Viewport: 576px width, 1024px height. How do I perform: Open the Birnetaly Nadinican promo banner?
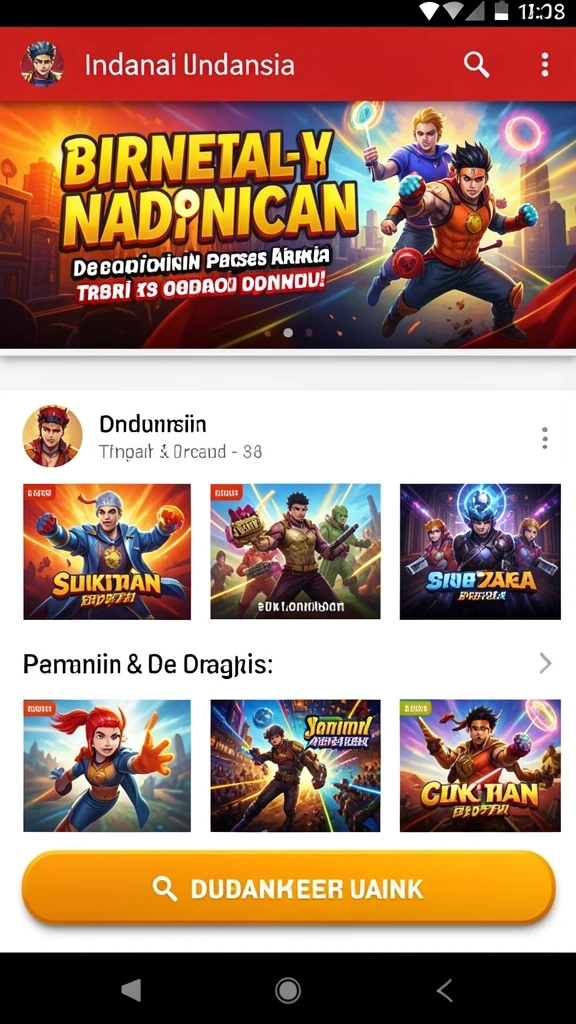click(288, 225)
